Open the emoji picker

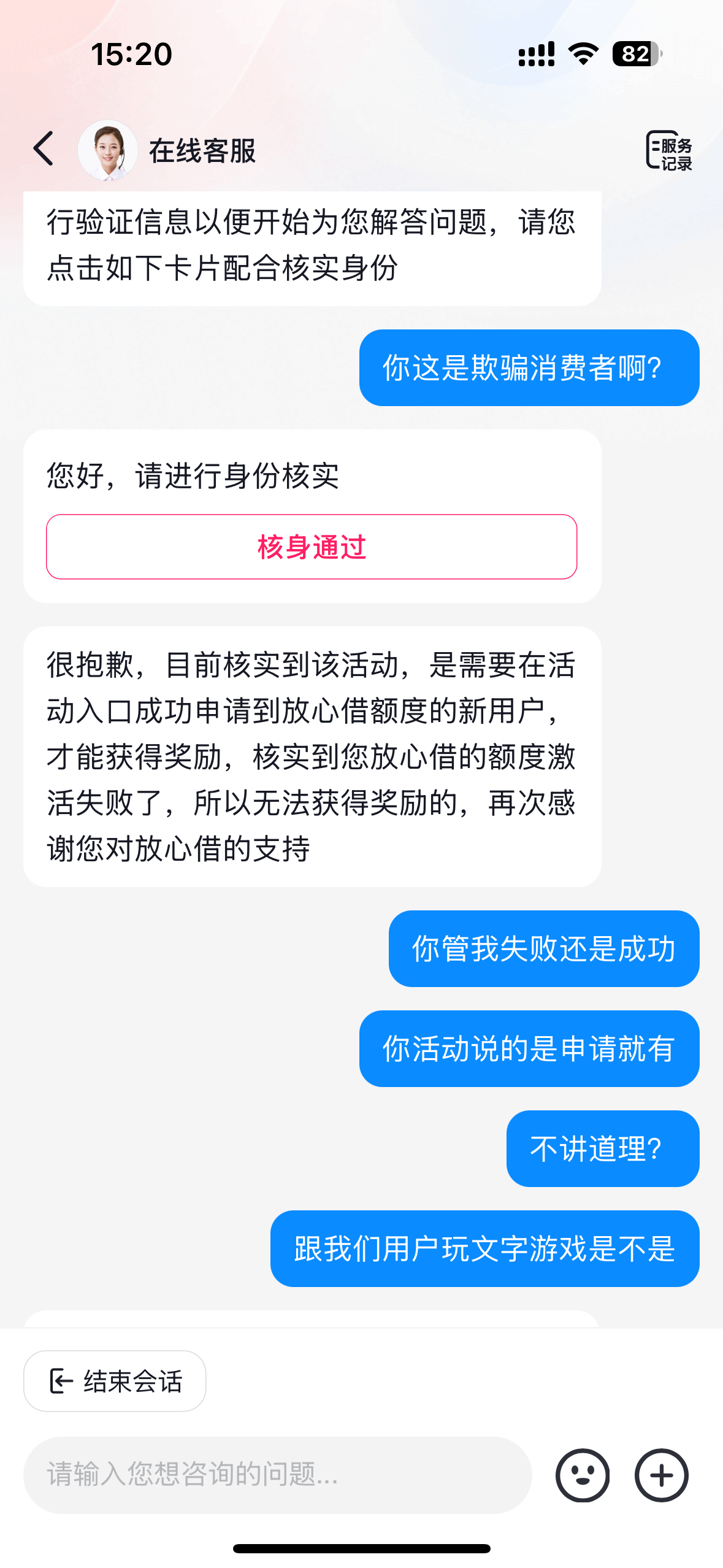583,1475
